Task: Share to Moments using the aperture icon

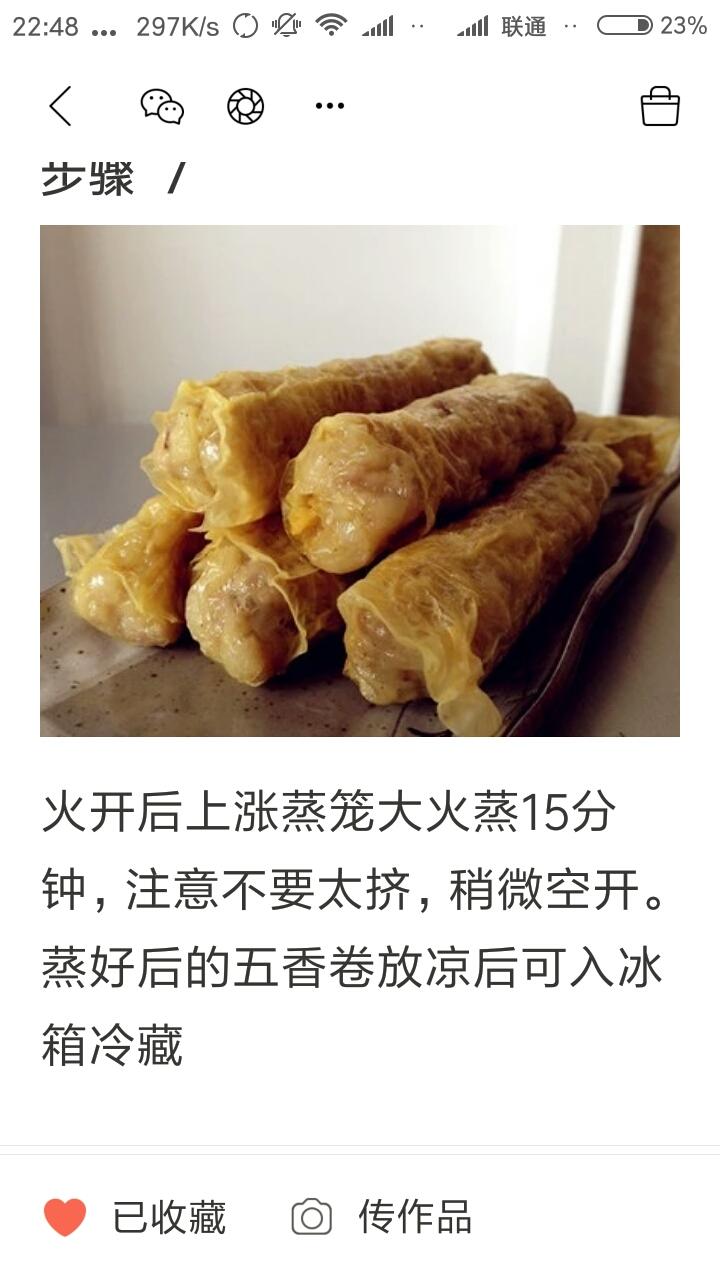Action: point(245,106)
